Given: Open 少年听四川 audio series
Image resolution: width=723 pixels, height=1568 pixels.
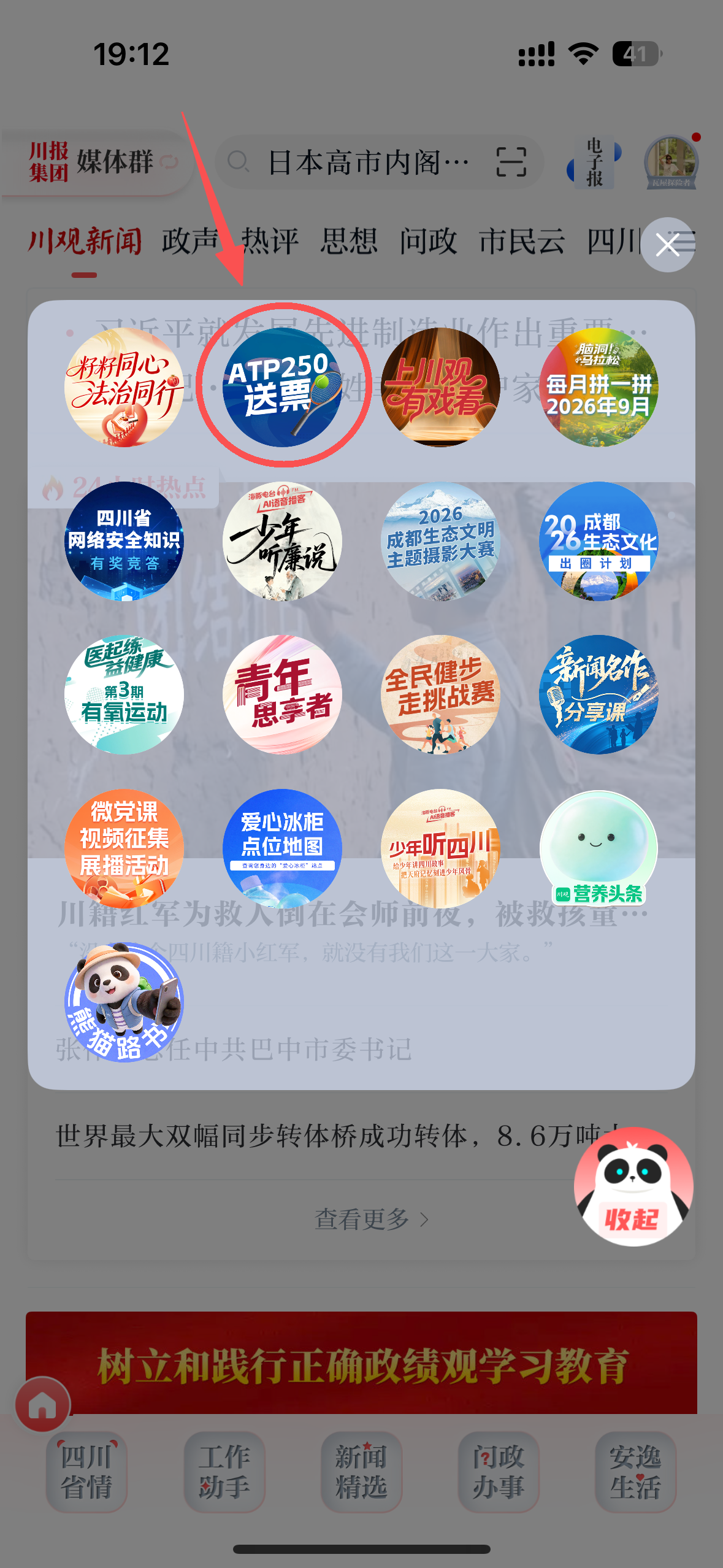Looking at the screenshot, I should [x=440, y=848].
